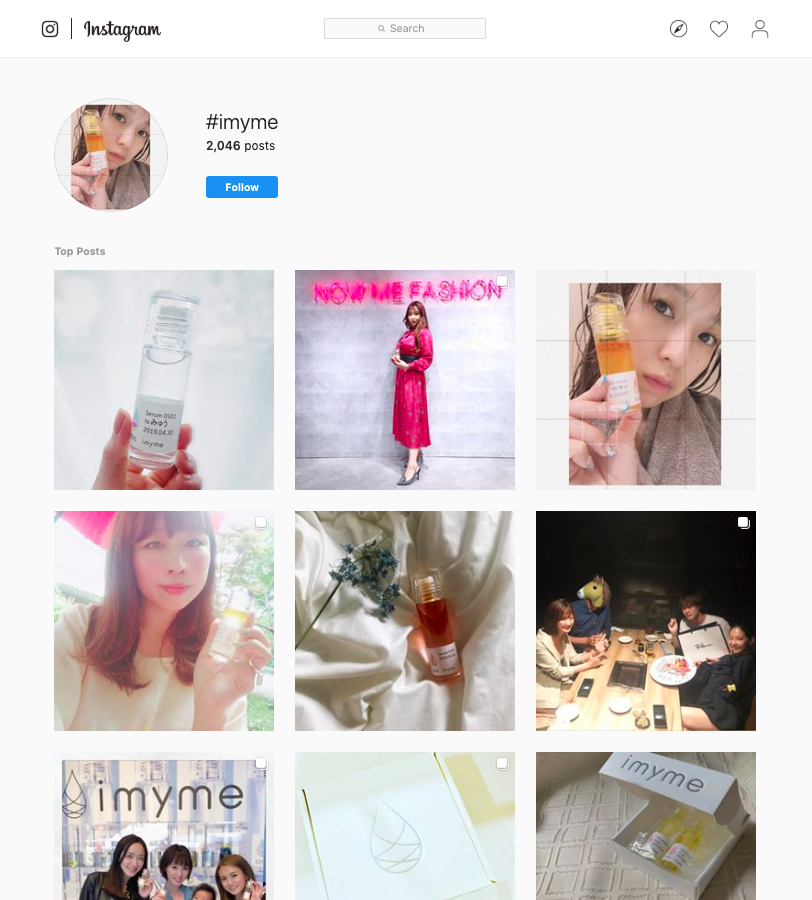812x900 pixels.
Task: Open the horse mask dinner post
Action: [646, 621]
